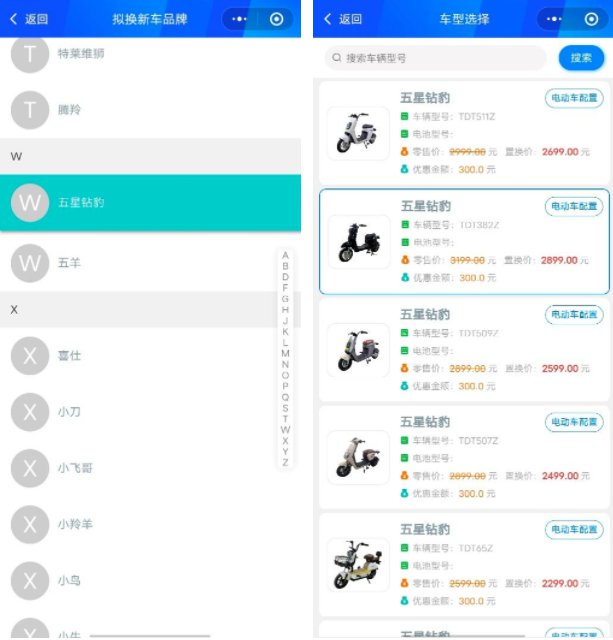Select the TD1382Z vehicle card
This screenshot has width=613, height=640.
pyautogui.click(x=463, y=241)
